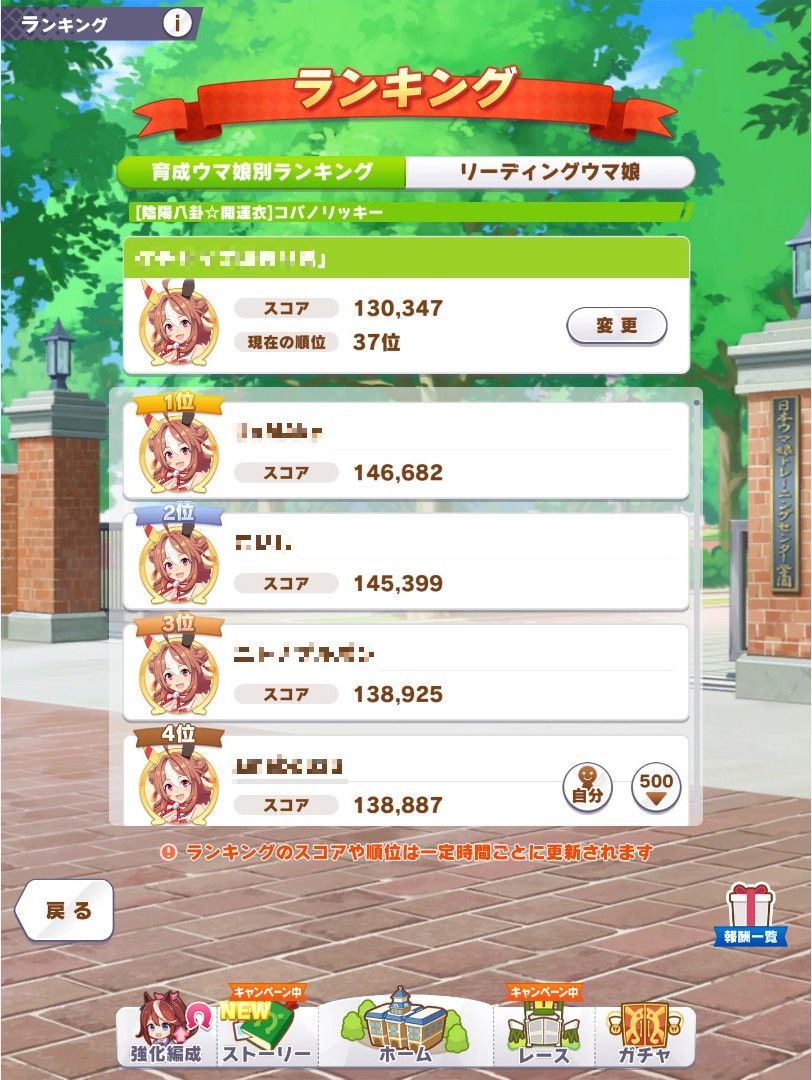
Task: Open the 1位 player with score 146,682
Action: coord(405,450)
